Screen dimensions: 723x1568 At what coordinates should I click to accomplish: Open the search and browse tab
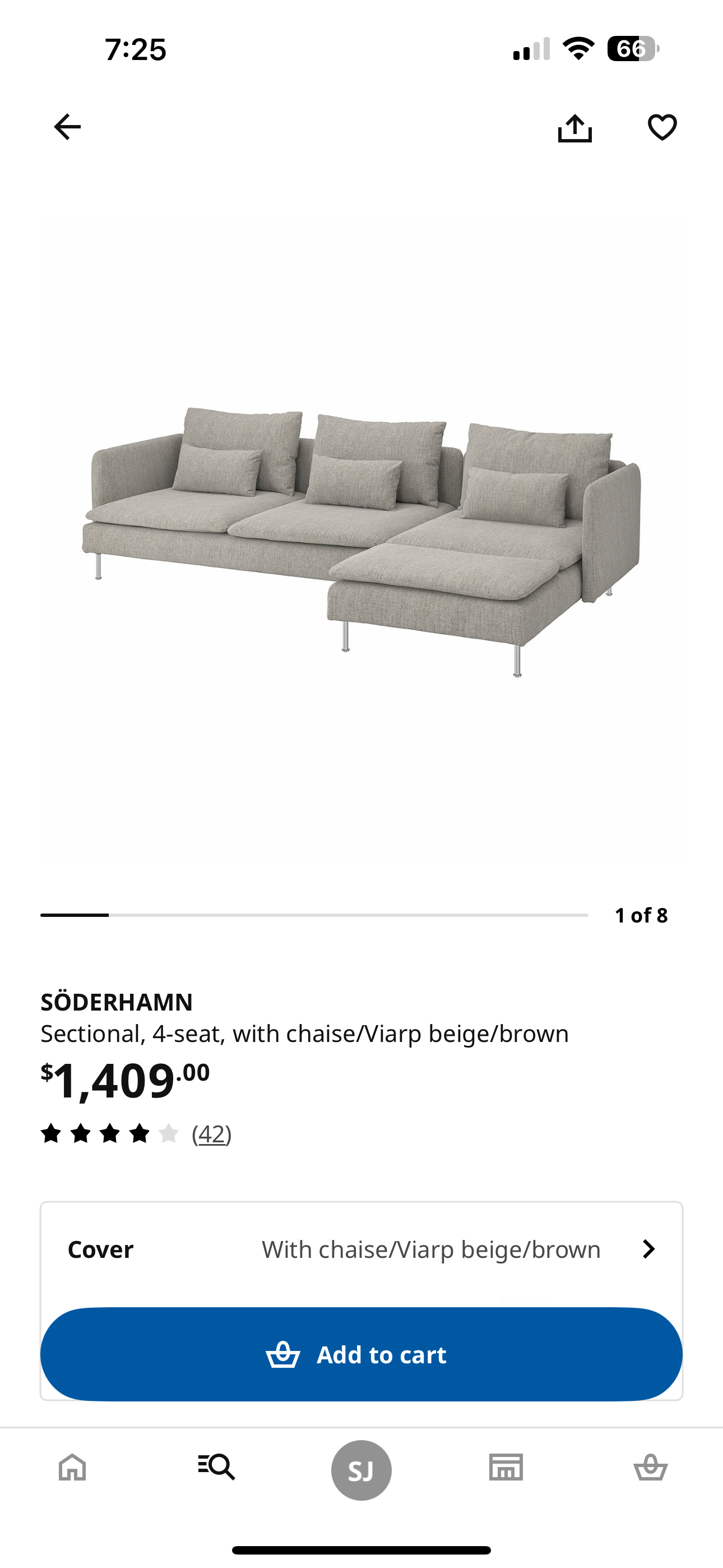point(217,1468)
